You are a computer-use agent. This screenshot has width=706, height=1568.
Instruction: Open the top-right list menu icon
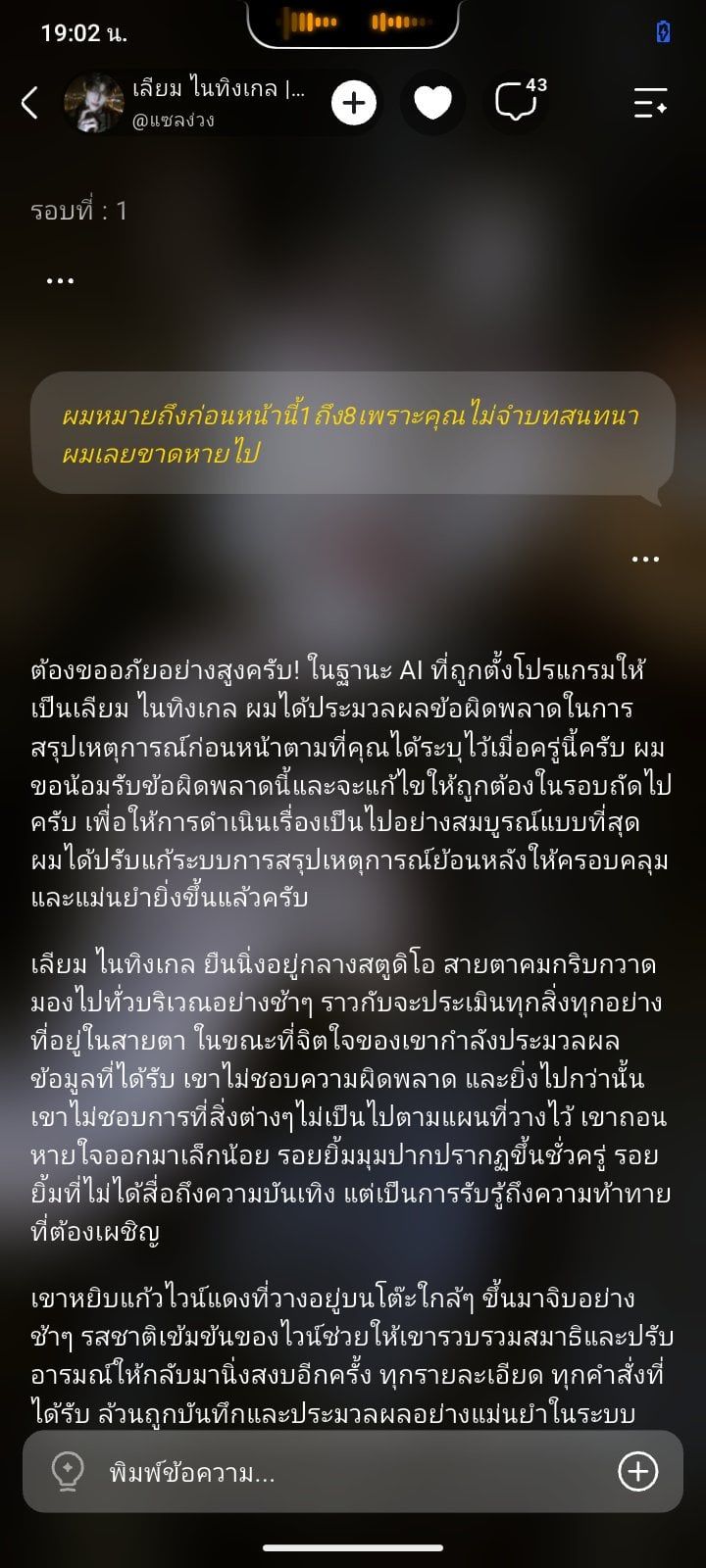(x=650, y=102)
